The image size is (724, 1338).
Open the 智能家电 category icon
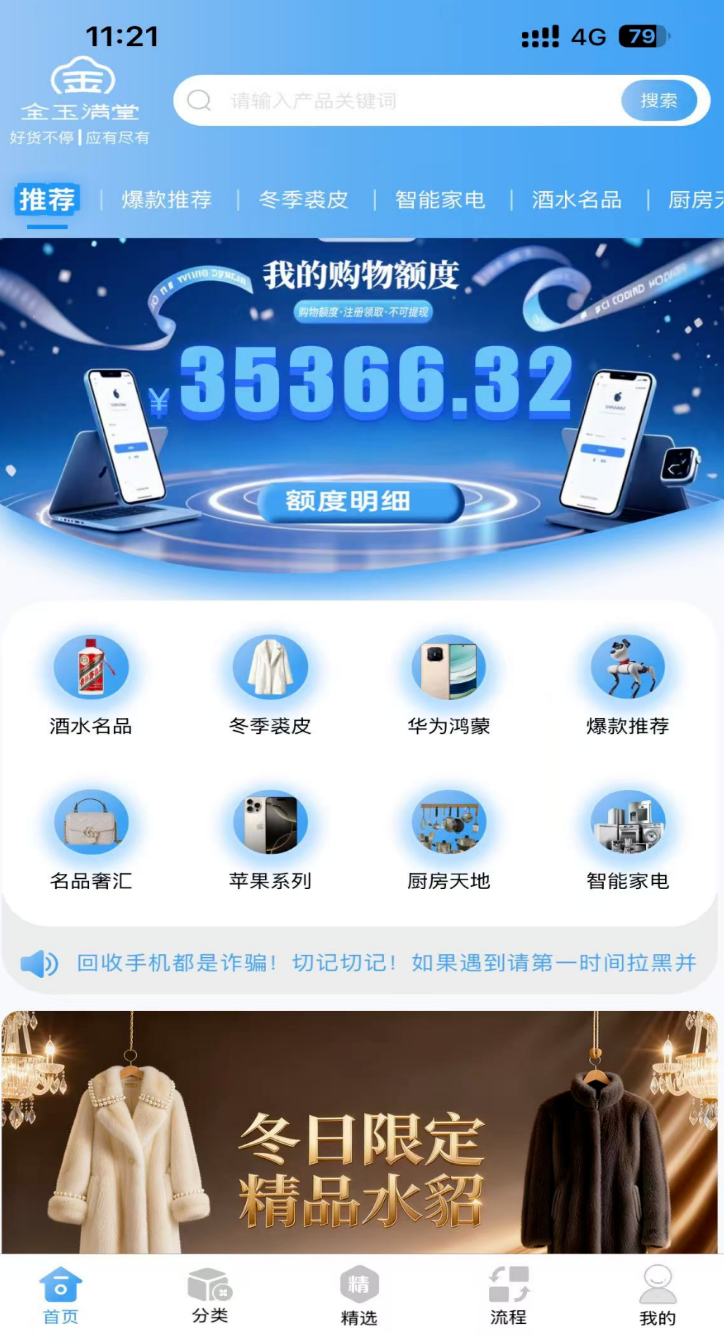pos(627,823)
